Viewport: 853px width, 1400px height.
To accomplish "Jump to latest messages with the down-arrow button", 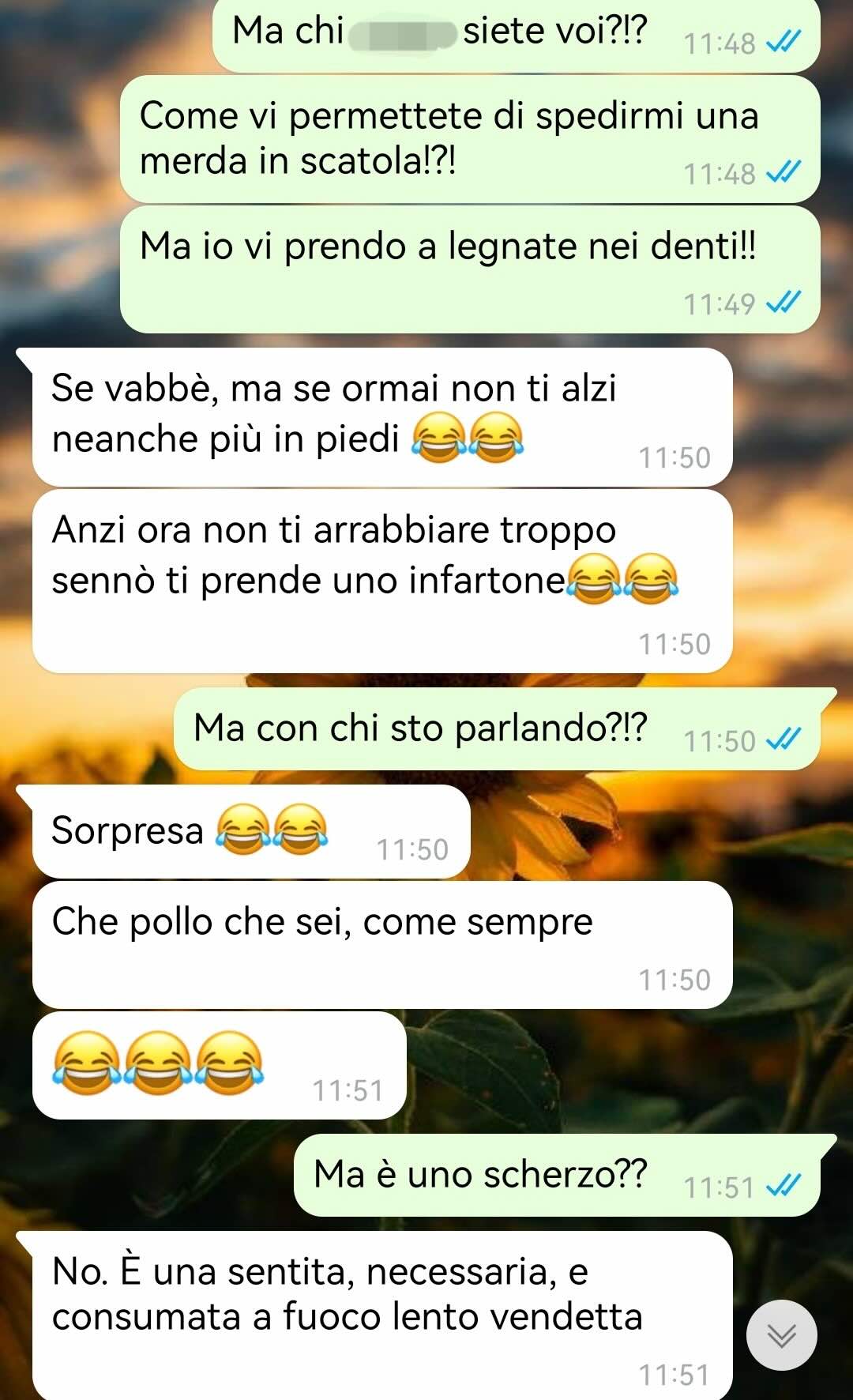I will (x=781, y=1334).
